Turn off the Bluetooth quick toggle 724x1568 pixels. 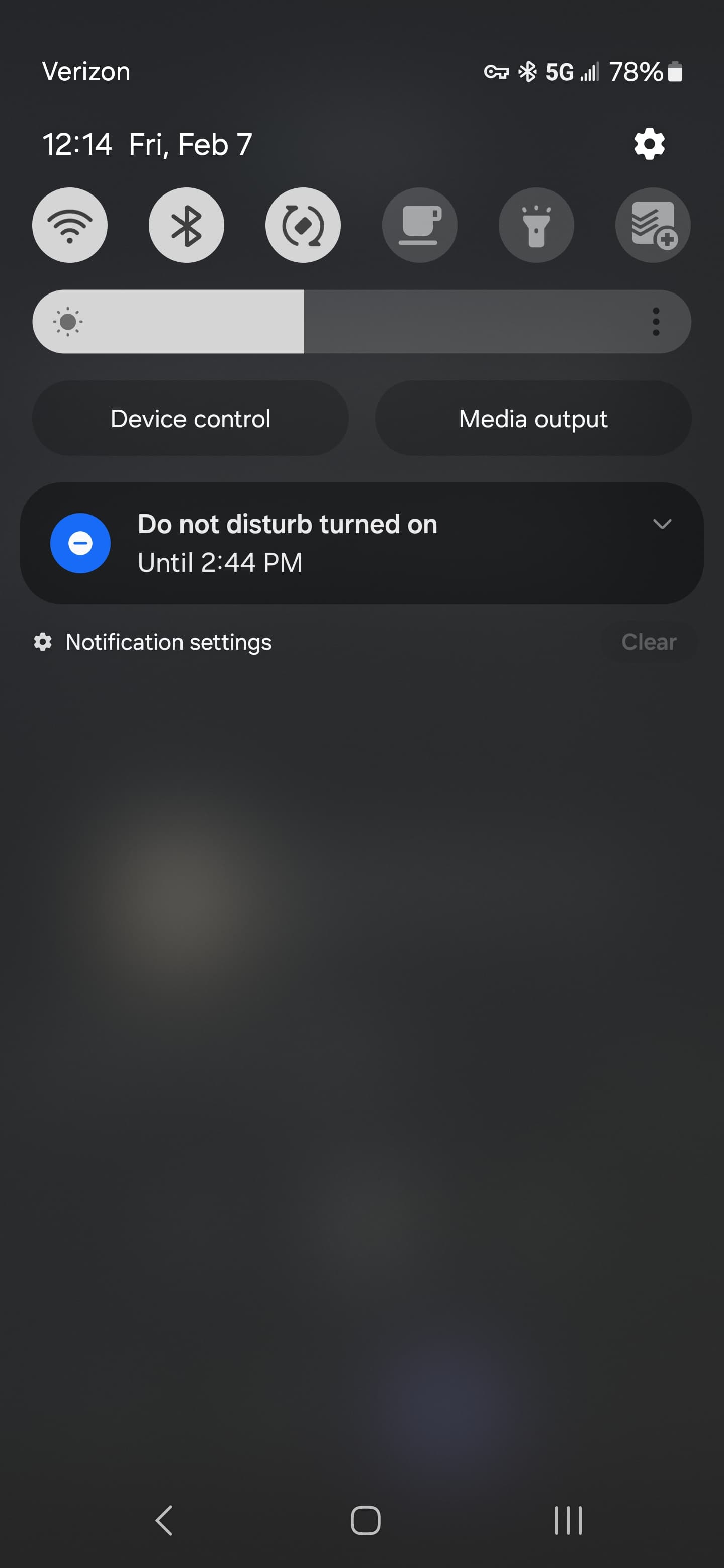[187, 225]
